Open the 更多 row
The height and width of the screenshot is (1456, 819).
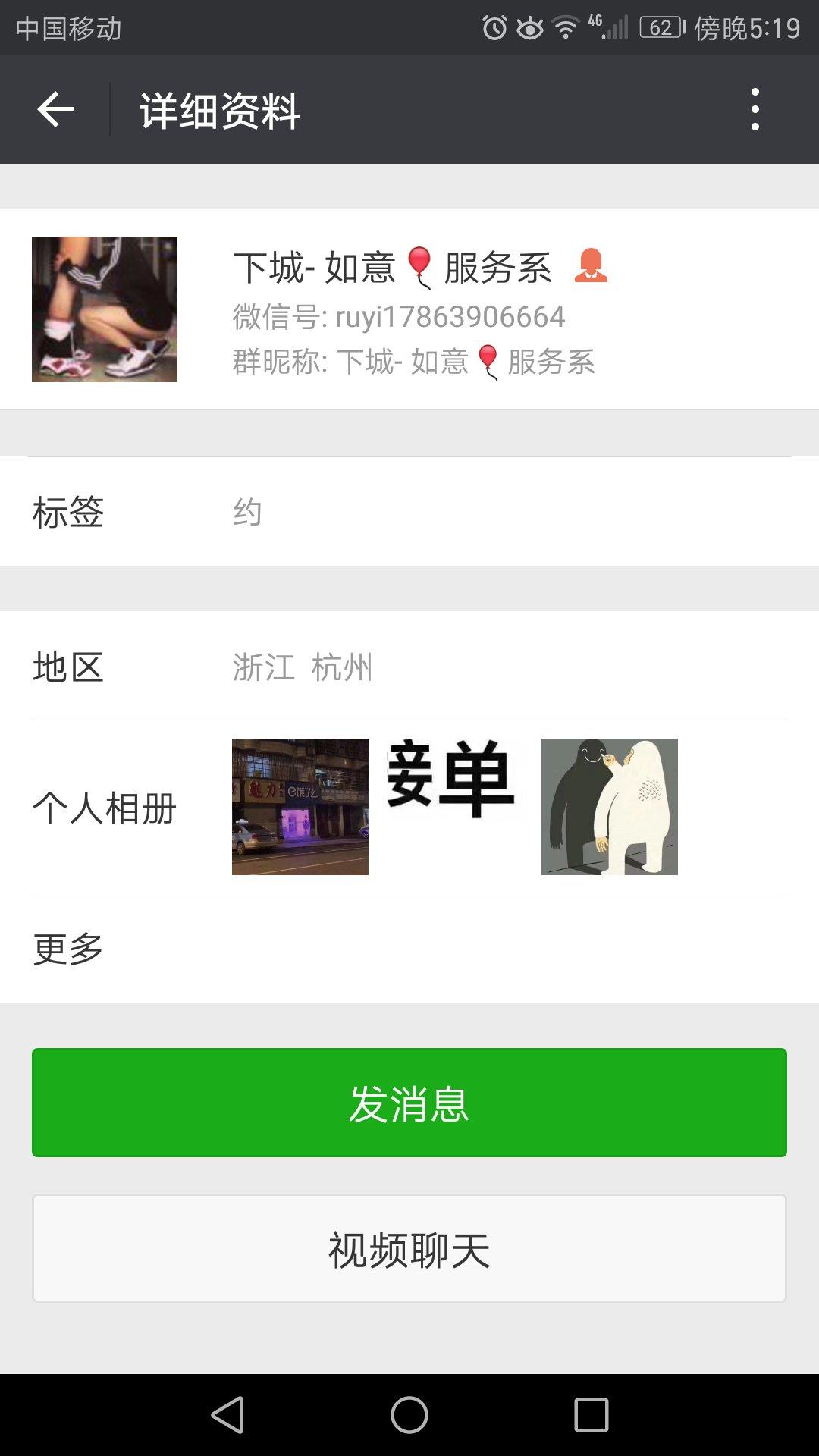click(x=409, y=948)
